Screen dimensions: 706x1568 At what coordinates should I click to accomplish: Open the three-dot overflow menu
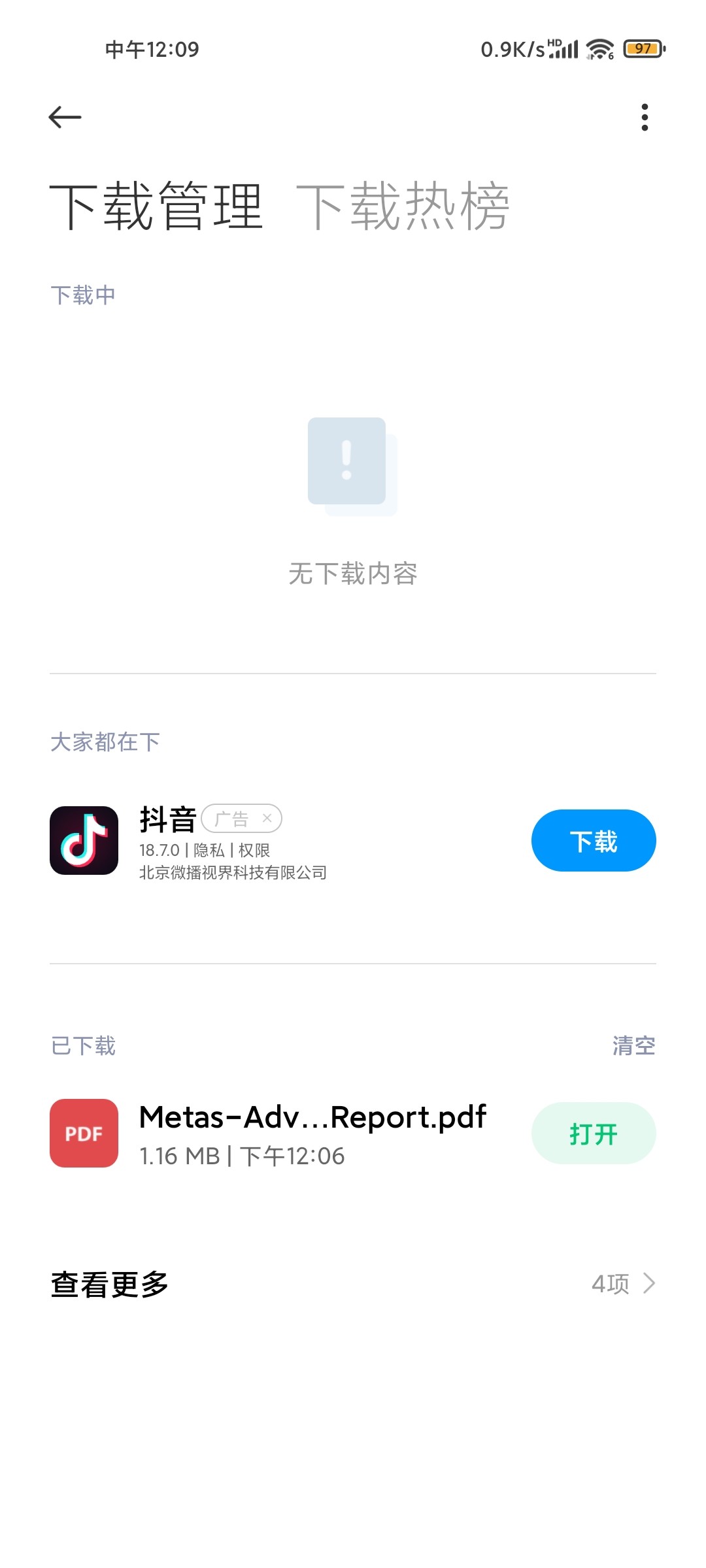coord(645,118)
